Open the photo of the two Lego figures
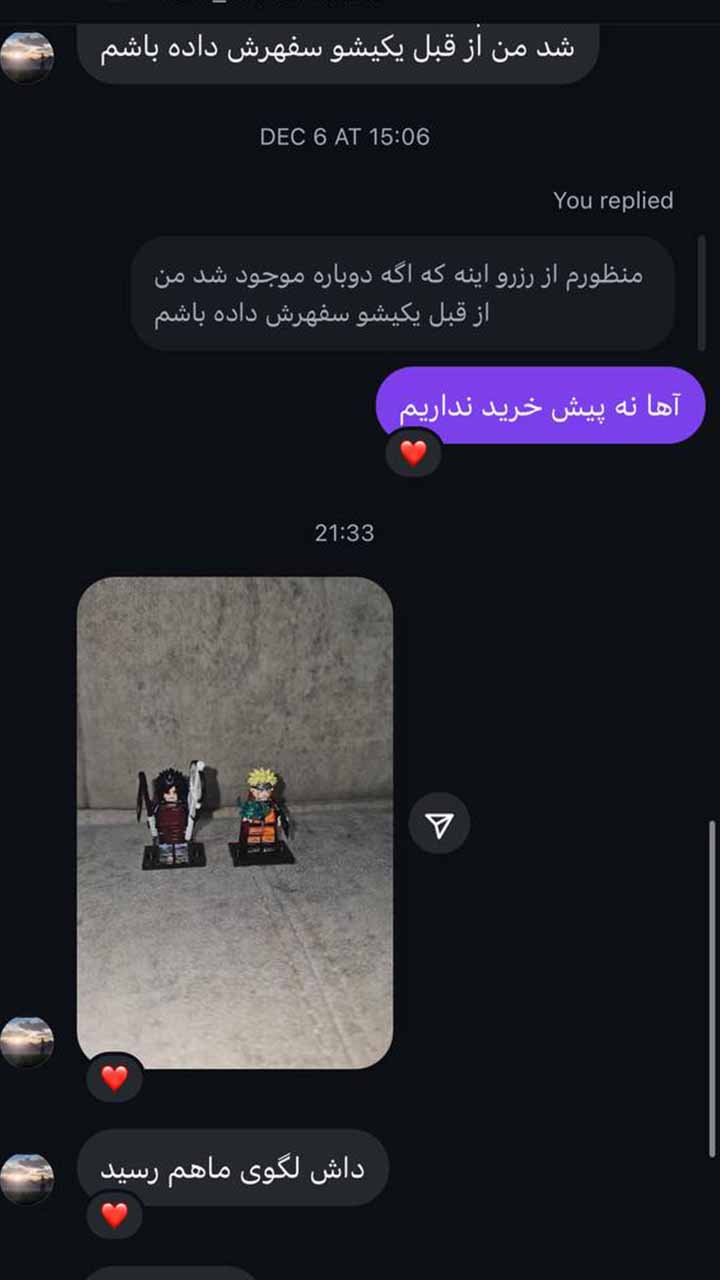 click(235, 822)
